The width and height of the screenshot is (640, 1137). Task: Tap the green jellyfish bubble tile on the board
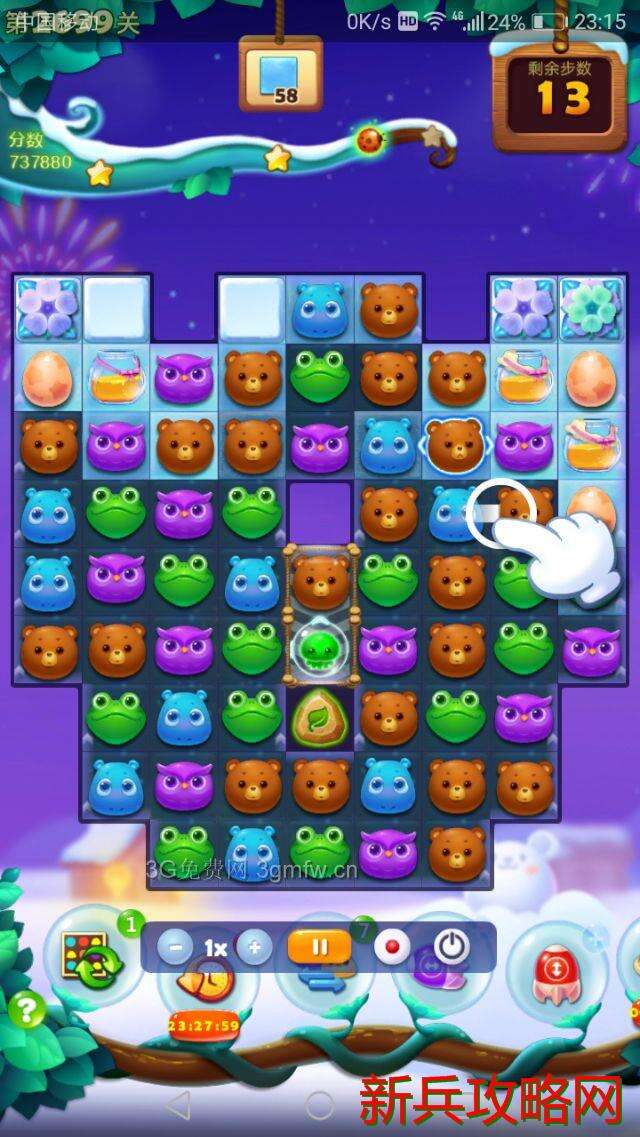[320, 648]
